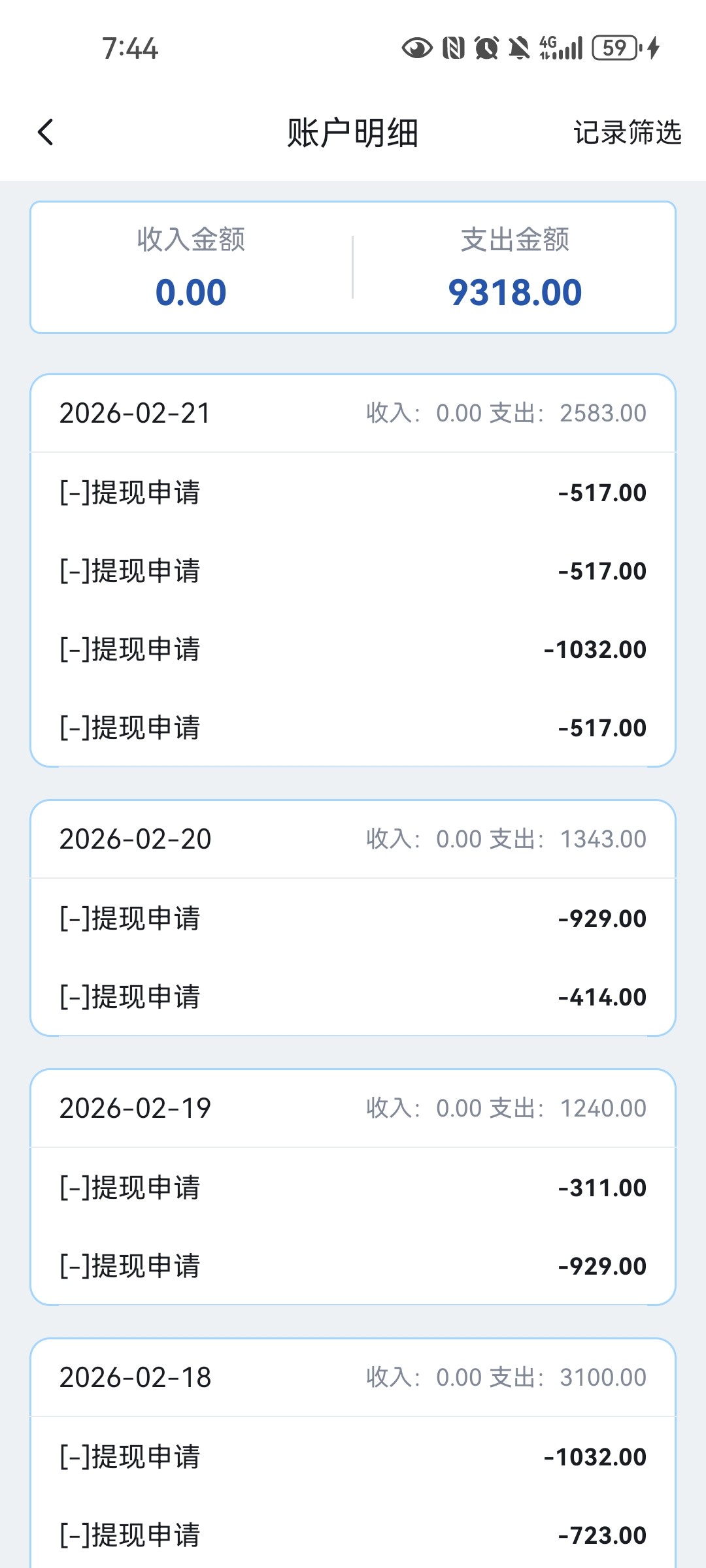Tap the back arrow to leave 账户明细
Image resolution: width=706 pixels, height=1568 pixels.
click(x=44, y=133)
